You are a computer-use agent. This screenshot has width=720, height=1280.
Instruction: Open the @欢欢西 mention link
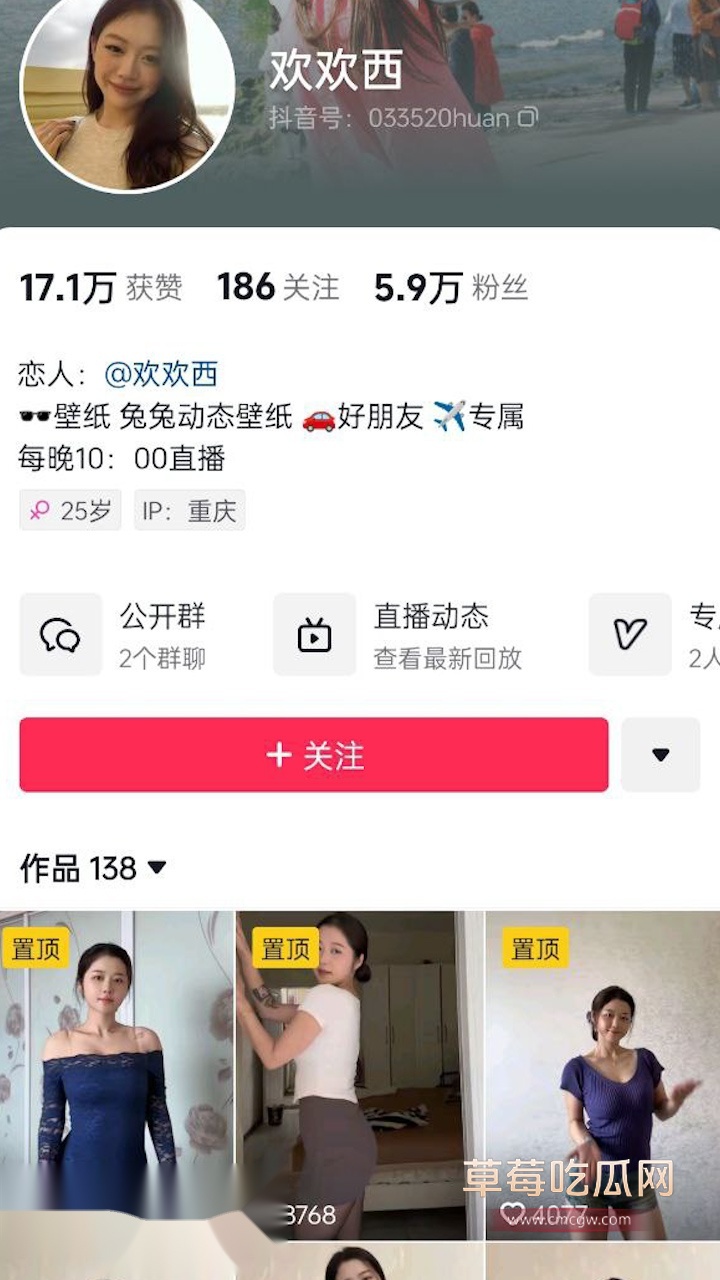click(161, 374)
